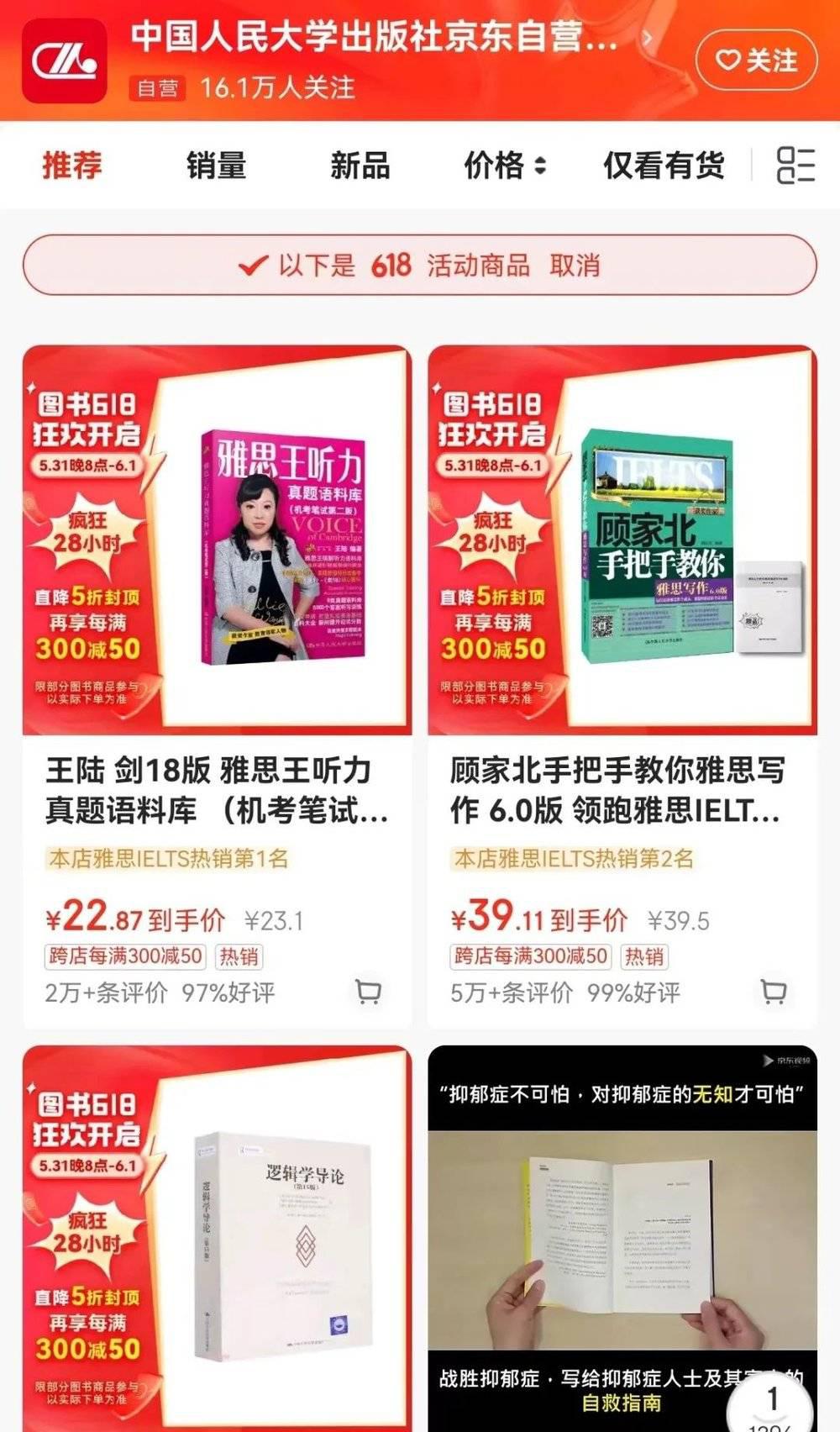Select the 推荐 tab
840x1432 pixels.
(x=72, y=166)
